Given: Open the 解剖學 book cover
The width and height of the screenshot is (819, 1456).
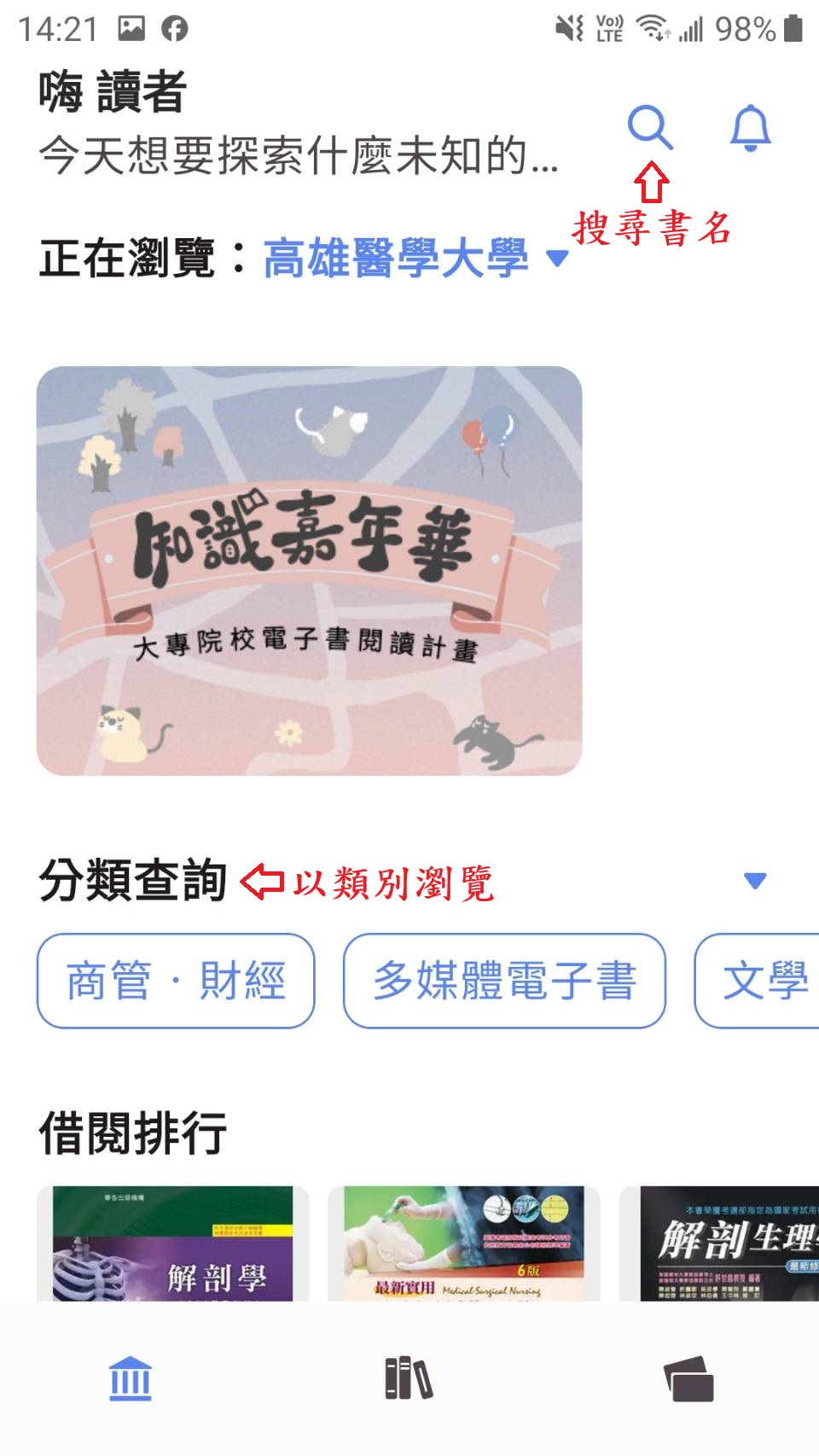Looking at the screenshot, I should pos(173,1244).
